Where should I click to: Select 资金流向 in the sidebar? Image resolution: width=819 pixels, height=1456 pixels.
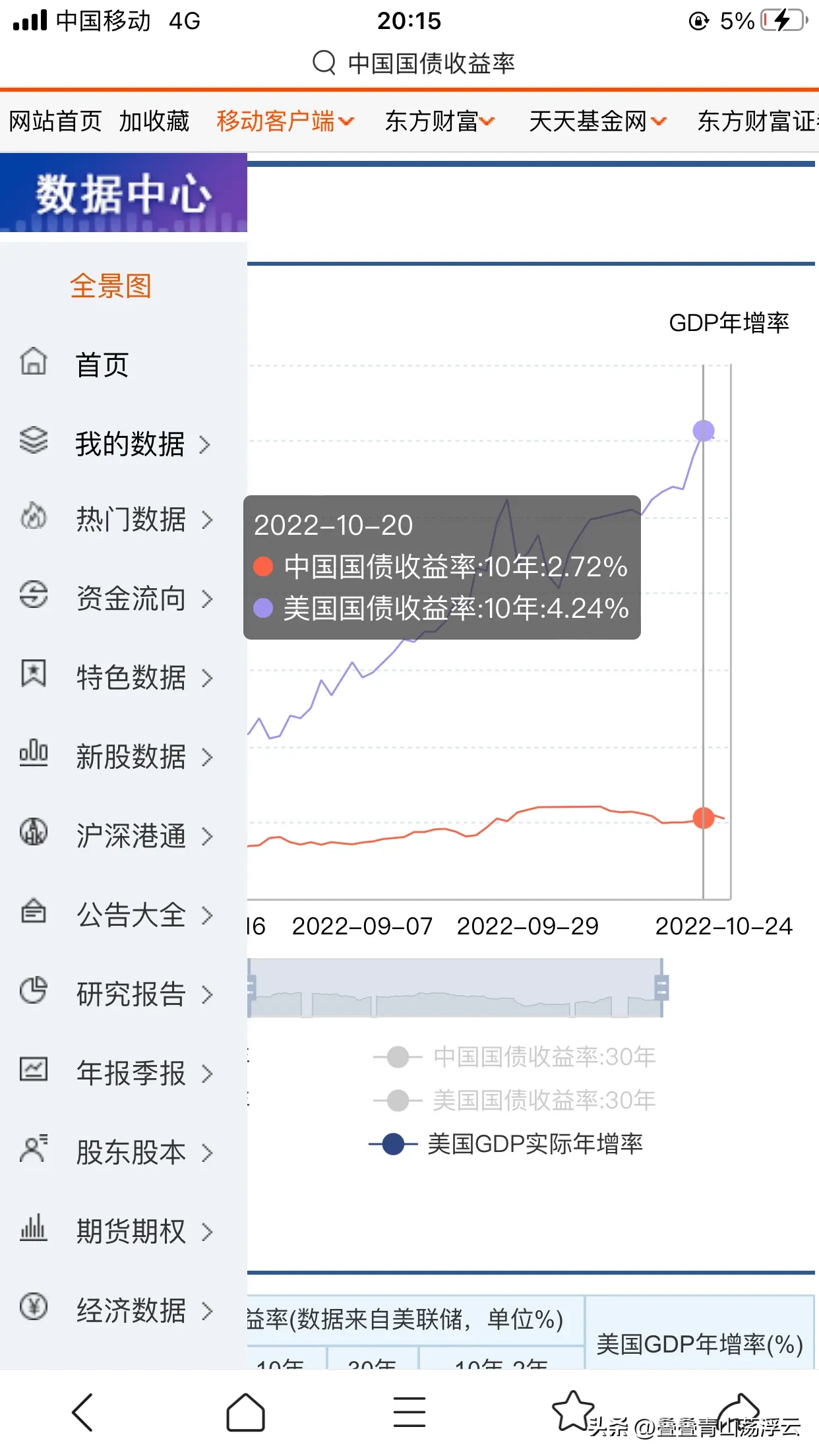point(131,599)
